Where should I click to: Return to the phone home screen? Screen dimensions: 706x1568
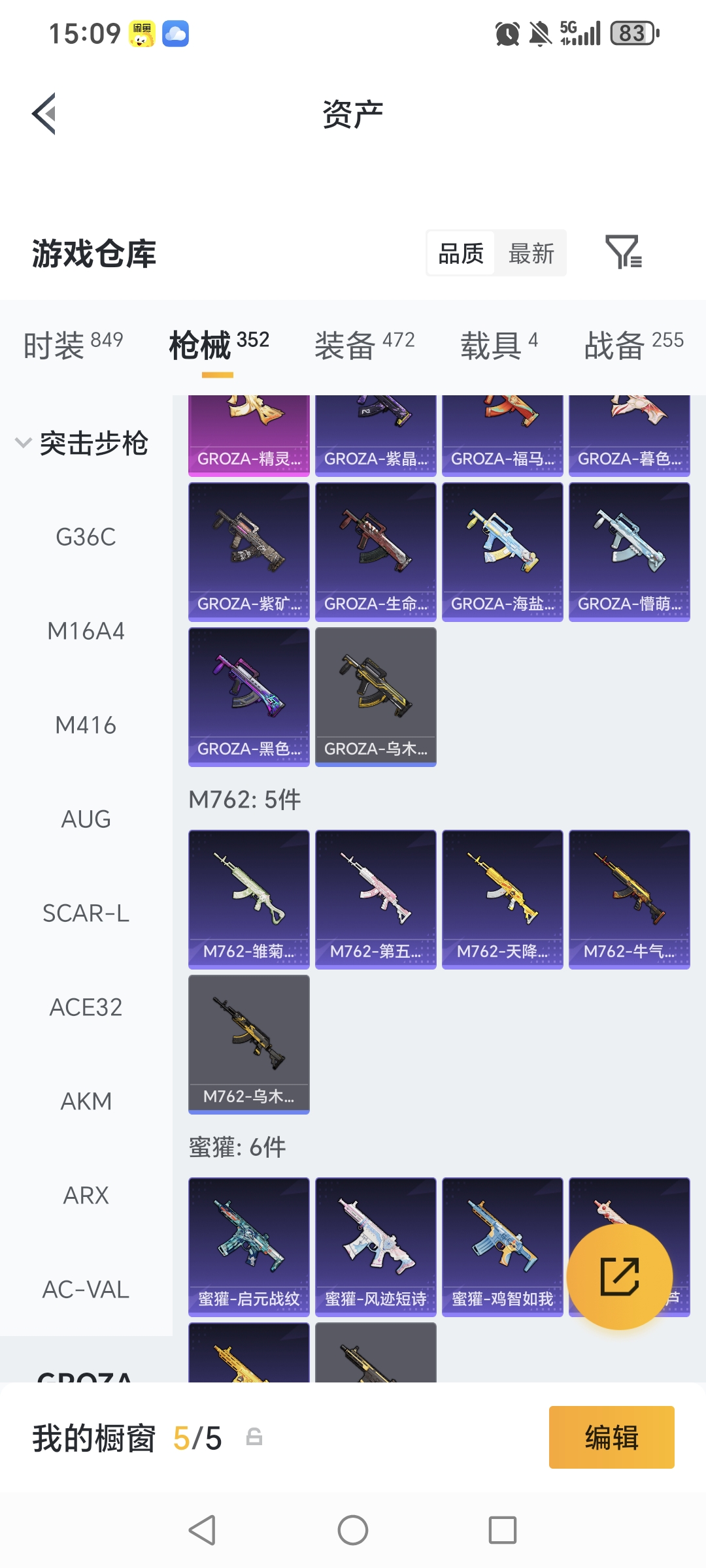pyautogui.click(x=353, y=1530)
